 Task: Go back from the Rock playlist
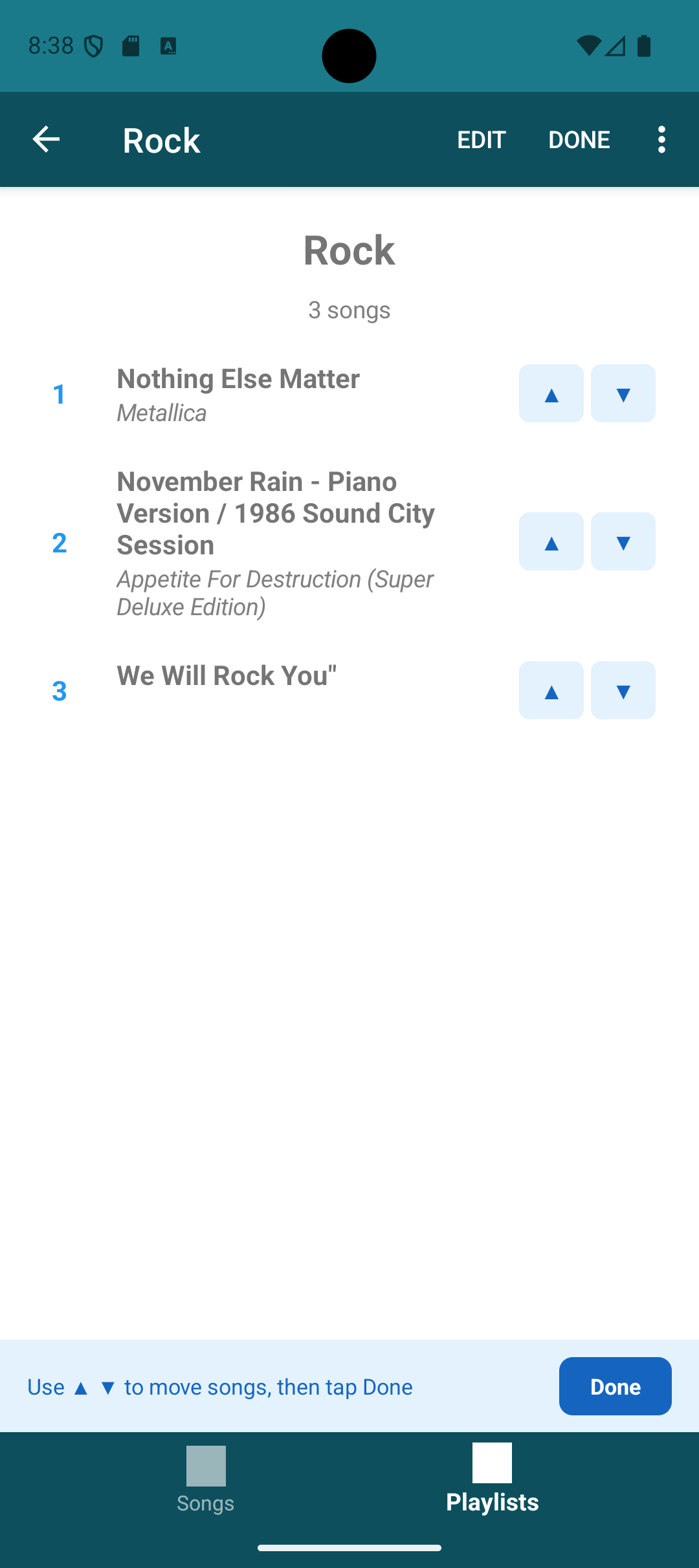46,139
